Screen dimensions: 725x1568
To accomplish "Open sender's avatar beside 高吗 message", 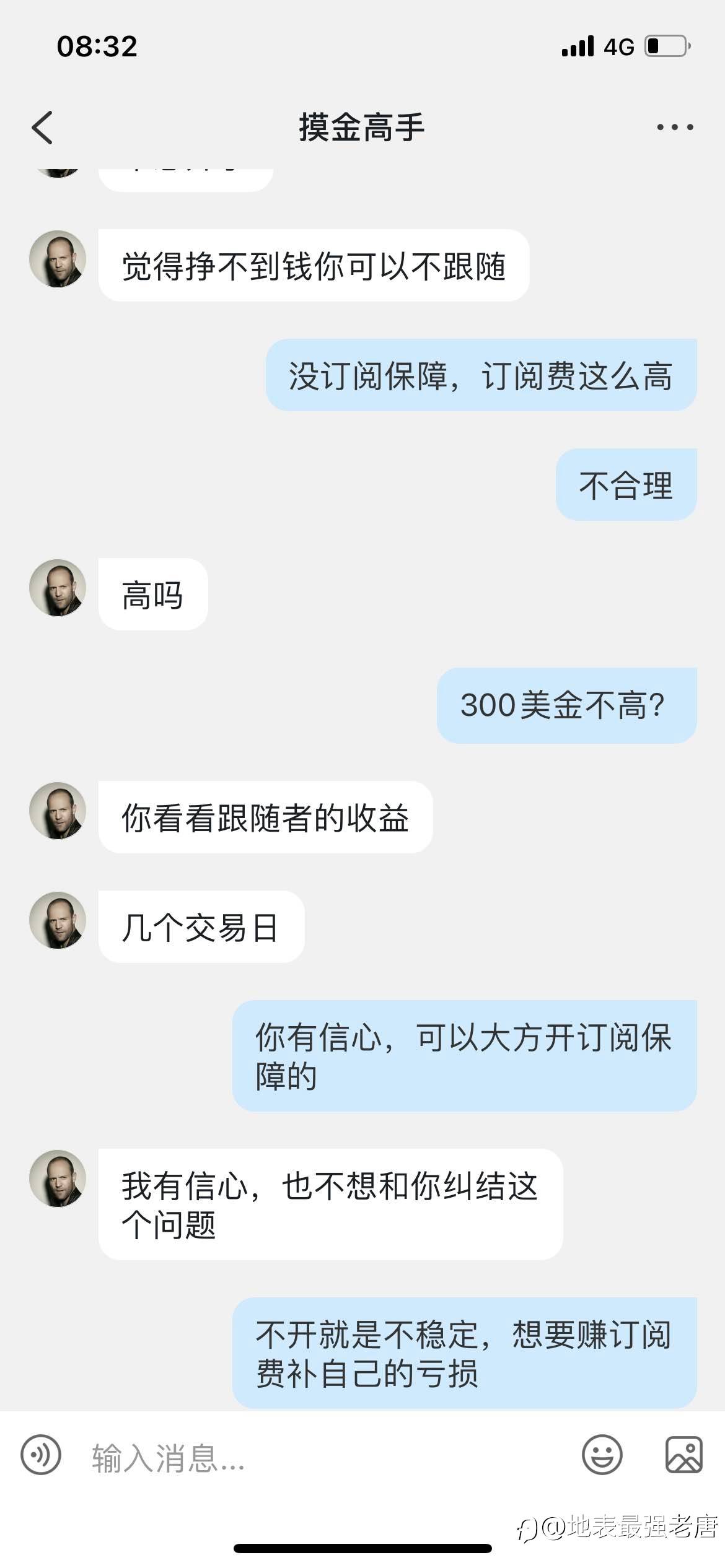I will pos(58,588).
